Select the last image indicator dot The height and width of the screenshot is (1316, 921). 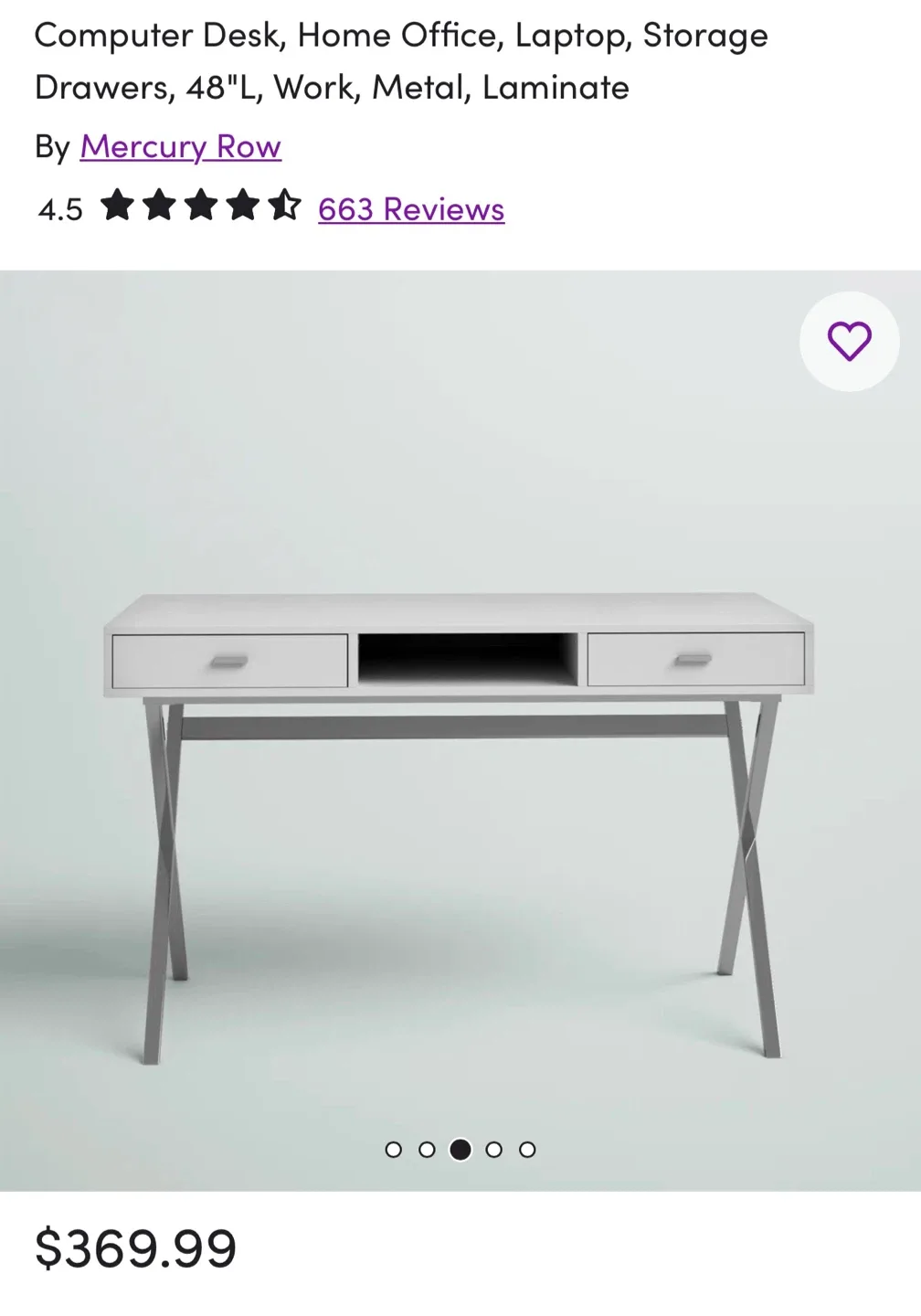(527, 1150)
